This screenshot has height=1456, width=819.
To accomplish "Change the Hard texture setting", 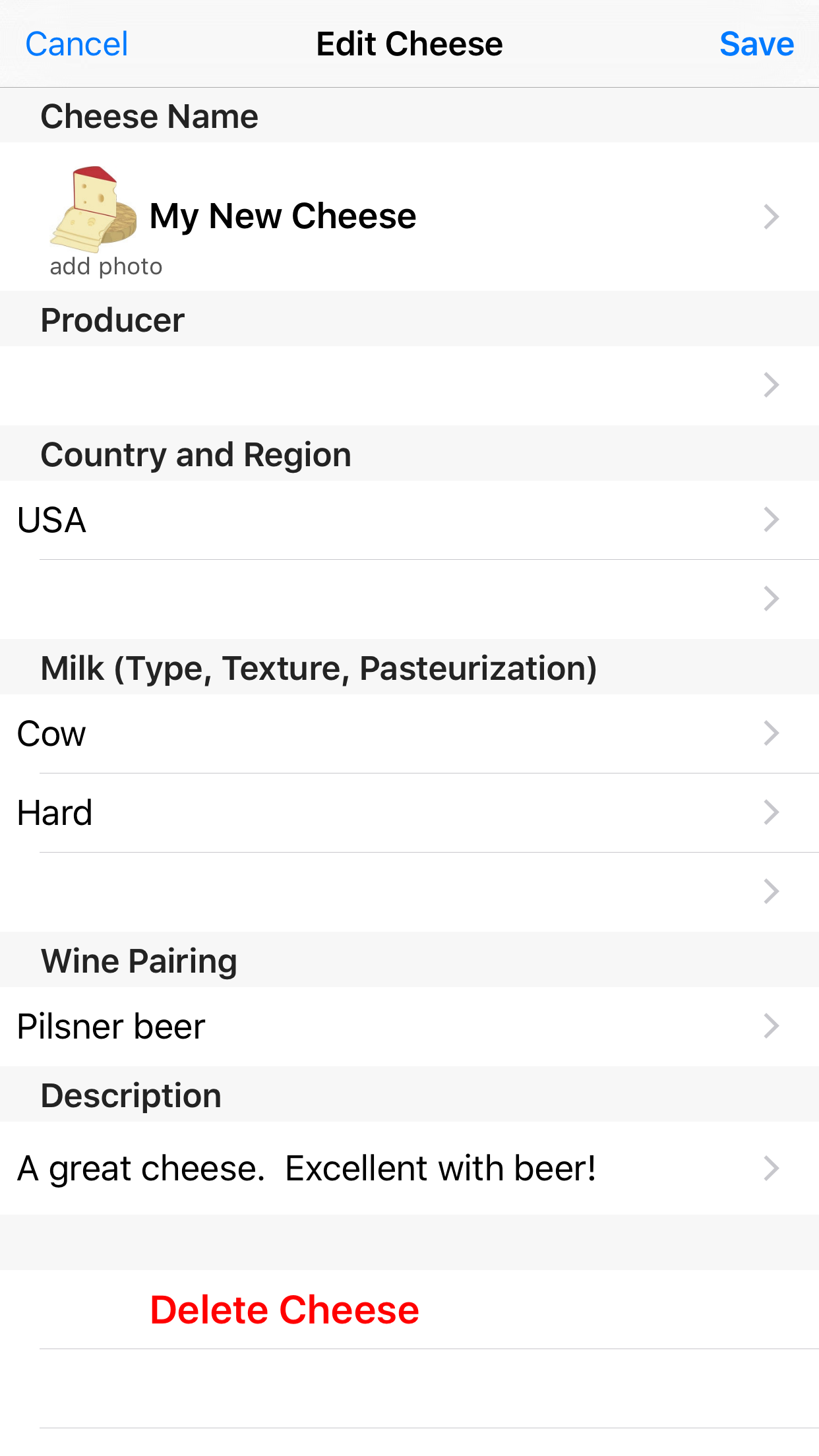I will click(409, 812).
